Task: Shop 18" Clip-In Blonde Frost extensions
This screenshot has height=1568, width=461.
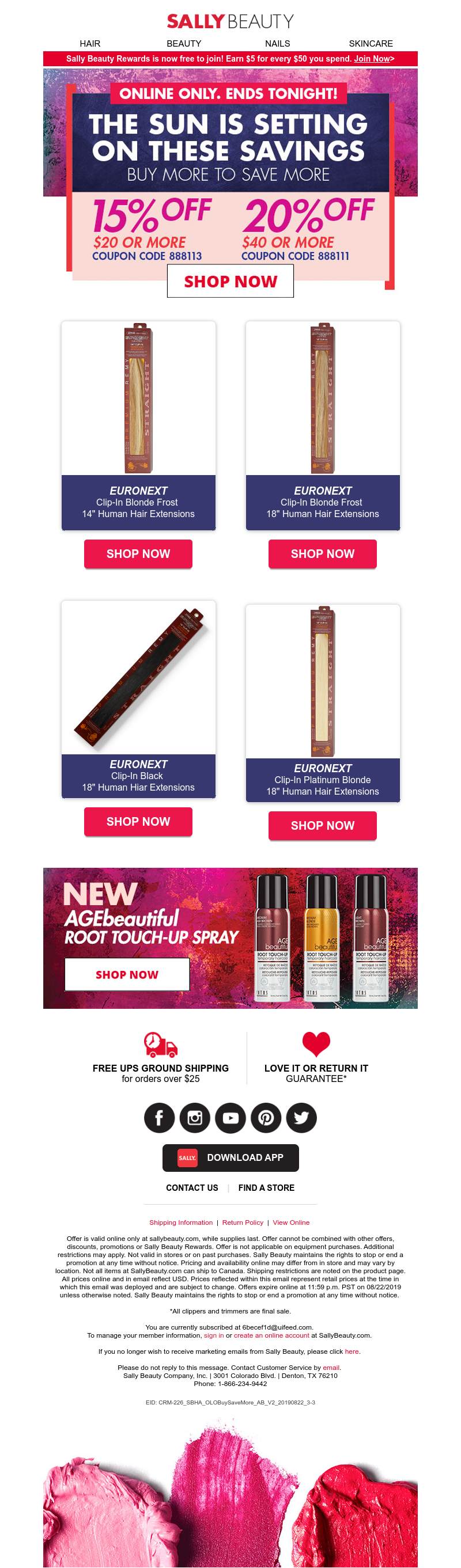Action: [322, 553]
